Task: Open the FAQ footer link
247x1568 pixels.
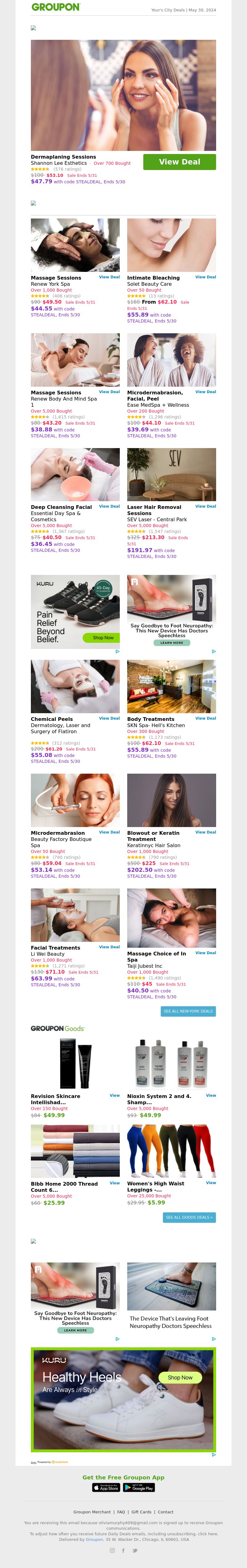Action: 121,1512
